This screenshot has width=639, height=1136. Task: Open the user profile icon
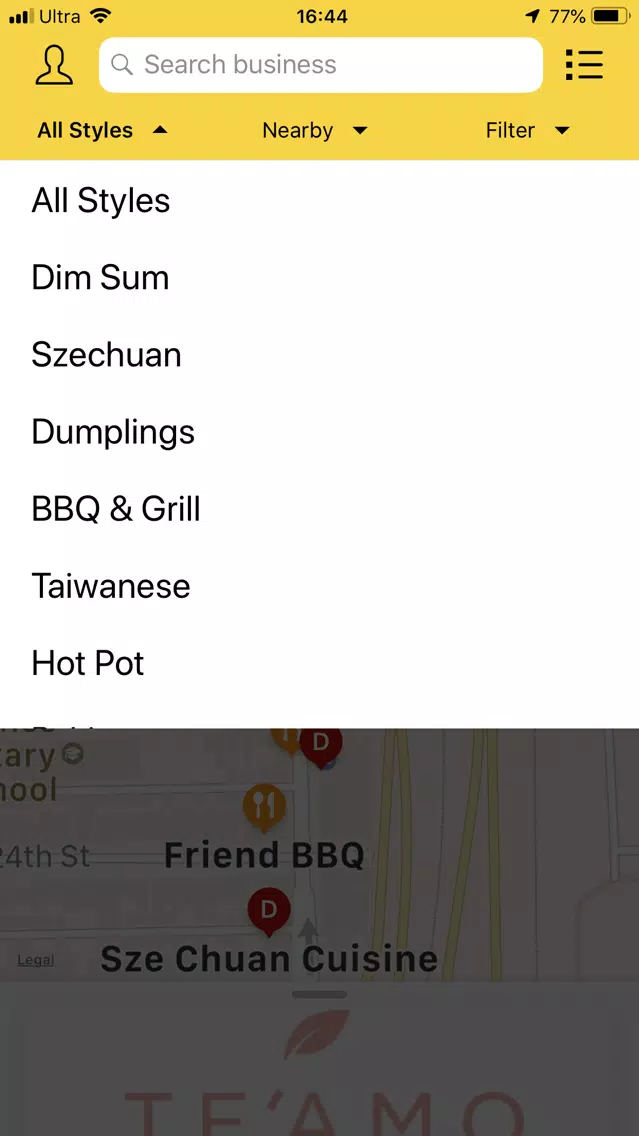(54, 65)
